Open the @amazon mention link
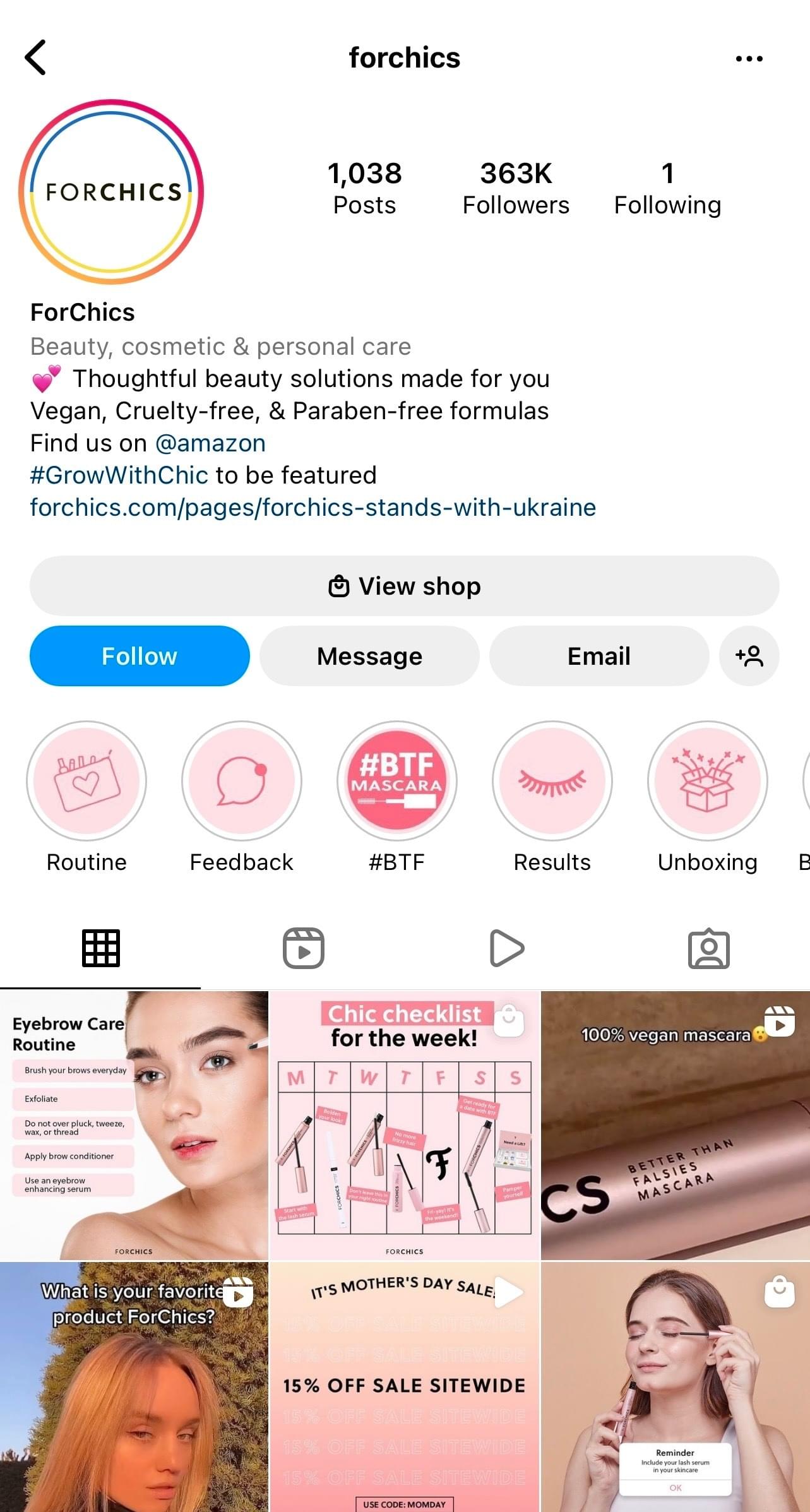 click(210, 443)
